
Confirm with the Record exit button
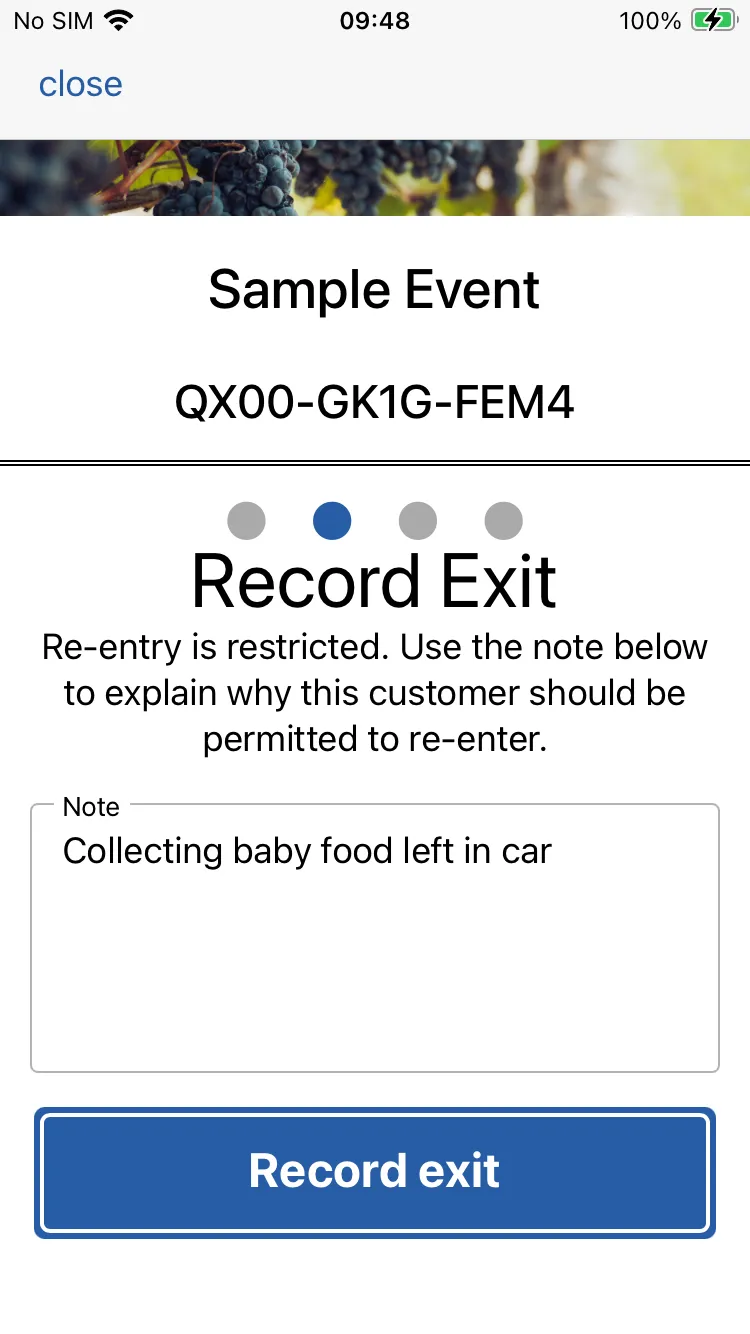coord(375,1172)
